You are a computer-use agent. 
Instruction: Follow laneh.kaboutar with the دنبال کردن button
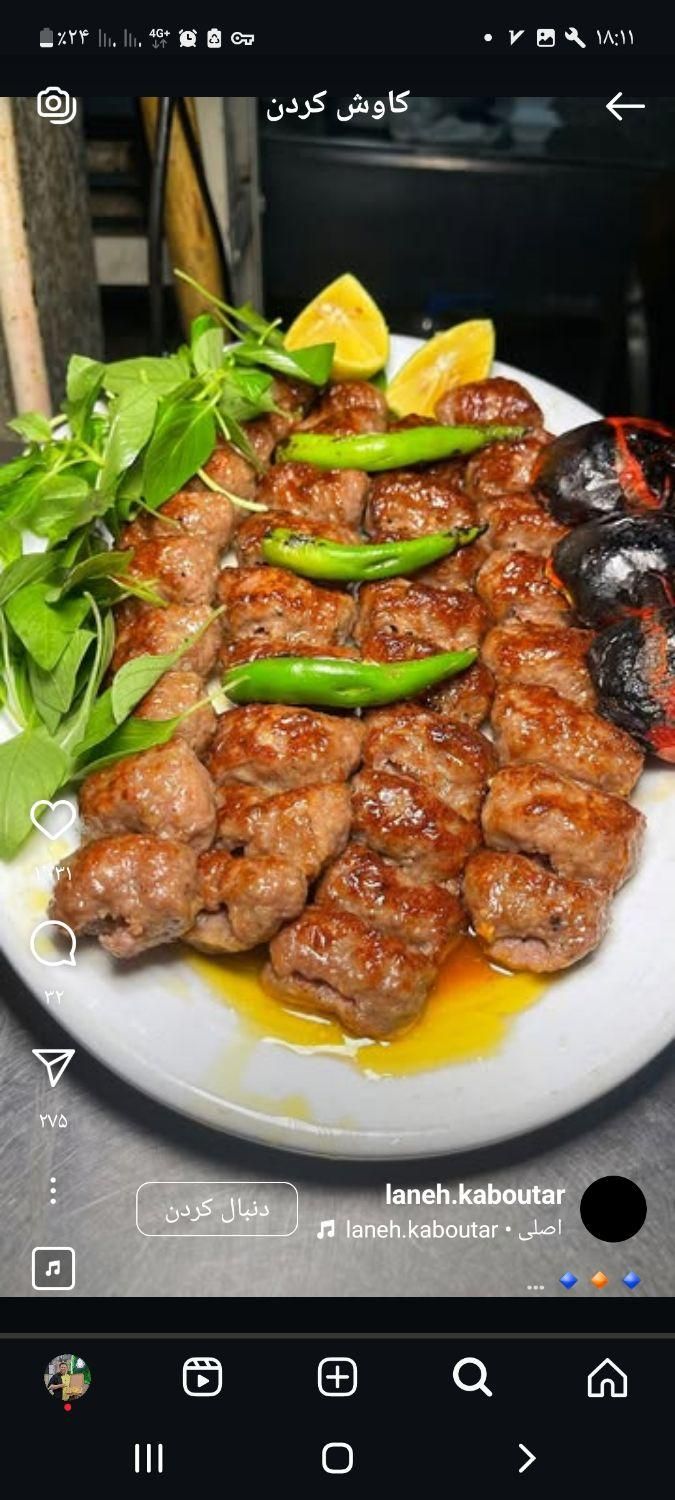point(217,1209)
